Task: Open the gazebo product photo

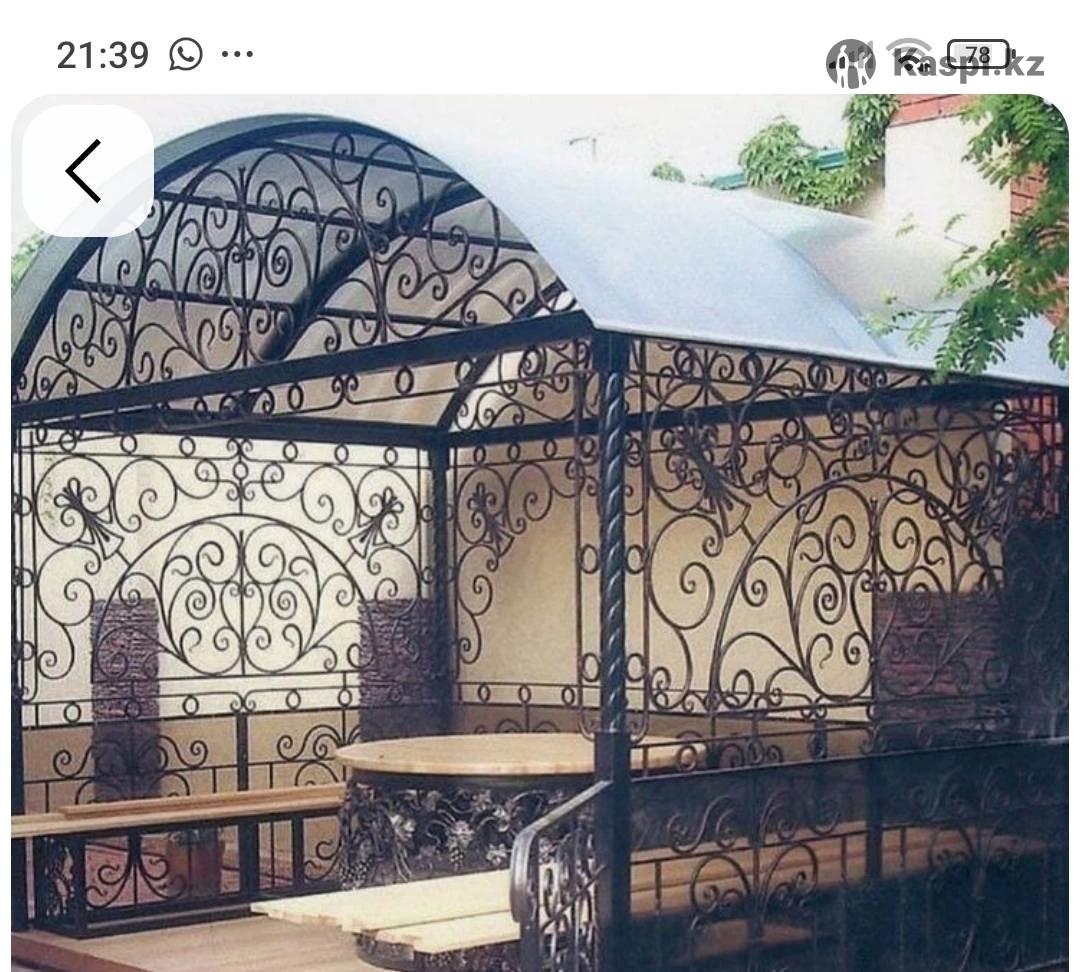Action: point(540,560)
